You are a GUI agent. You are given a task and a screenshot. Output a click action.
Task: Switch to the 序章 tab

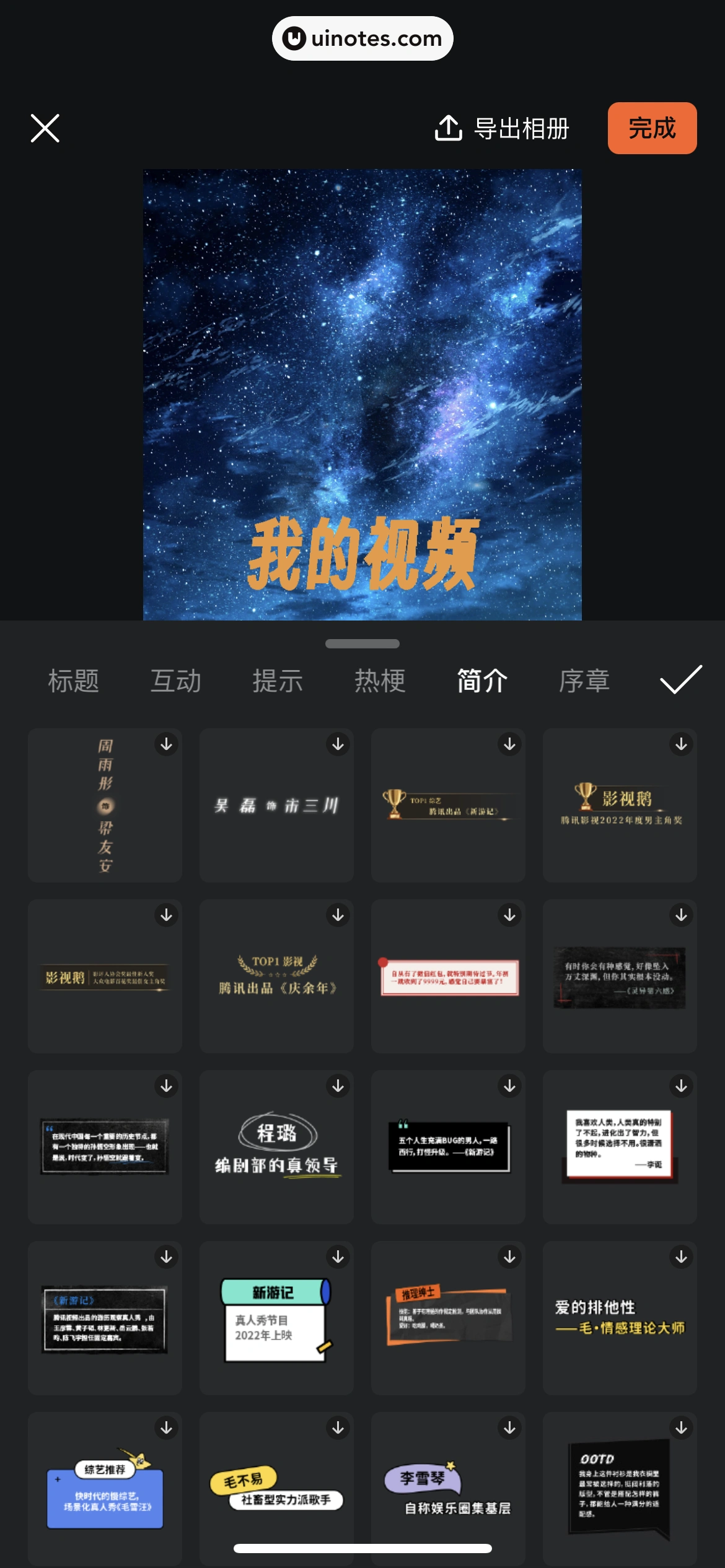tap(584, 681)
